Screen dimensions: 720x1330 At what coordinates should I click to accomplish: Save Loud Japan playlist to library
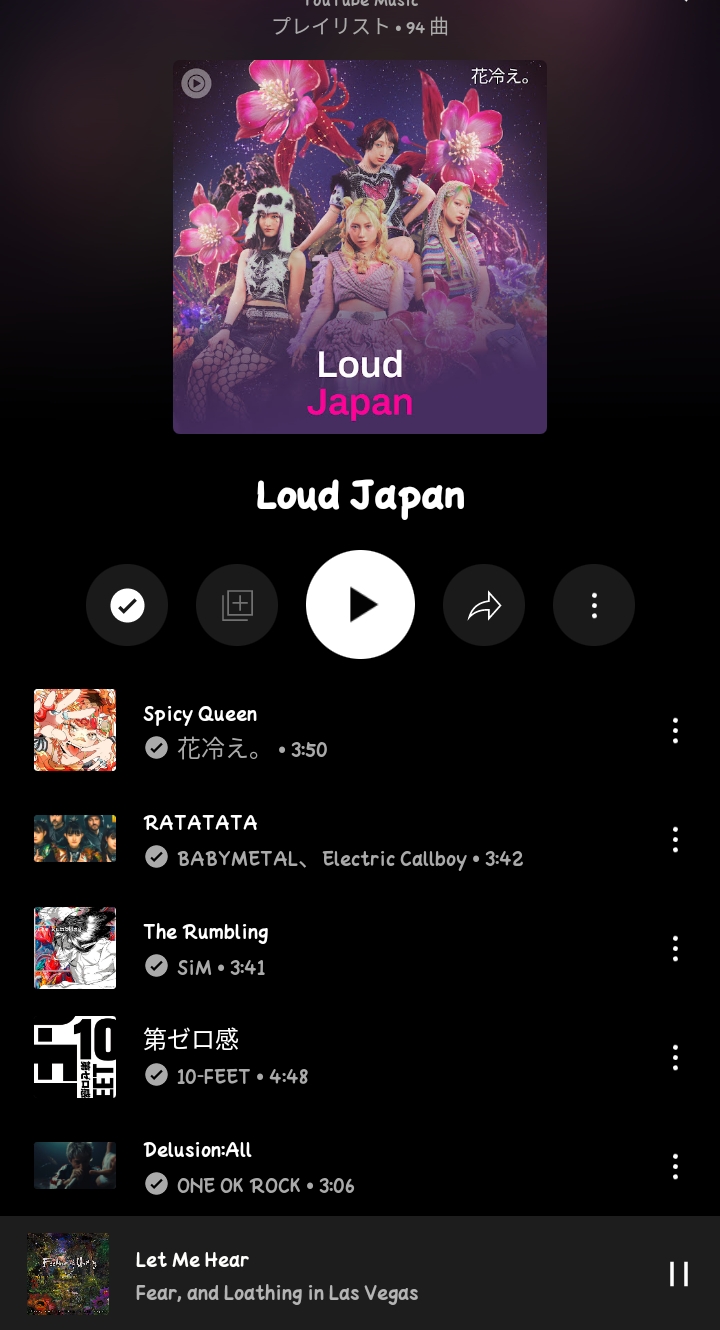(x=237, y=605)
